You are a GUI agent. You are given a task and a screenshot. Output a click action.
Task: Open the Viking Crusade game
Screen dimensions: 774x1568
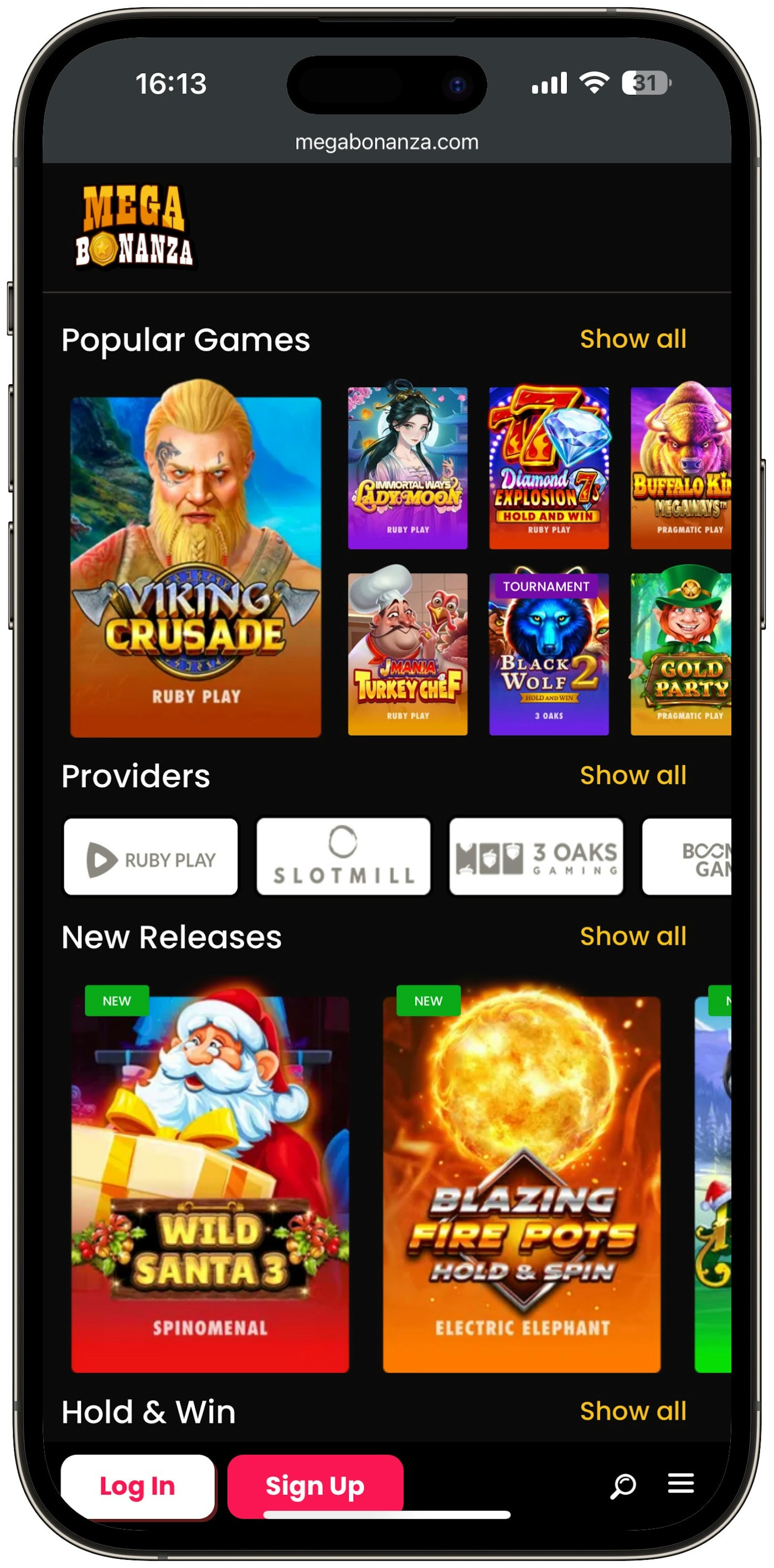[195, 566]
